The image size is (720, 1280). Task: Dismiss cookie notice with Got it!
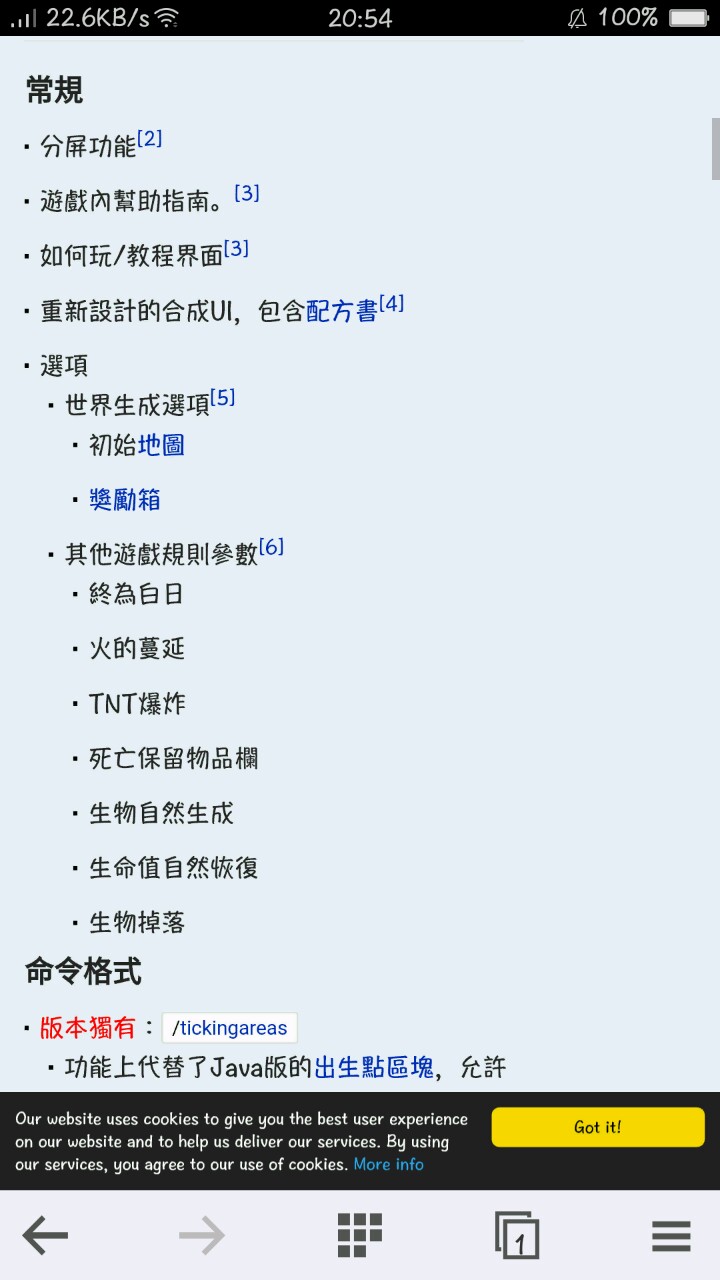click(x=597, y=1127)
